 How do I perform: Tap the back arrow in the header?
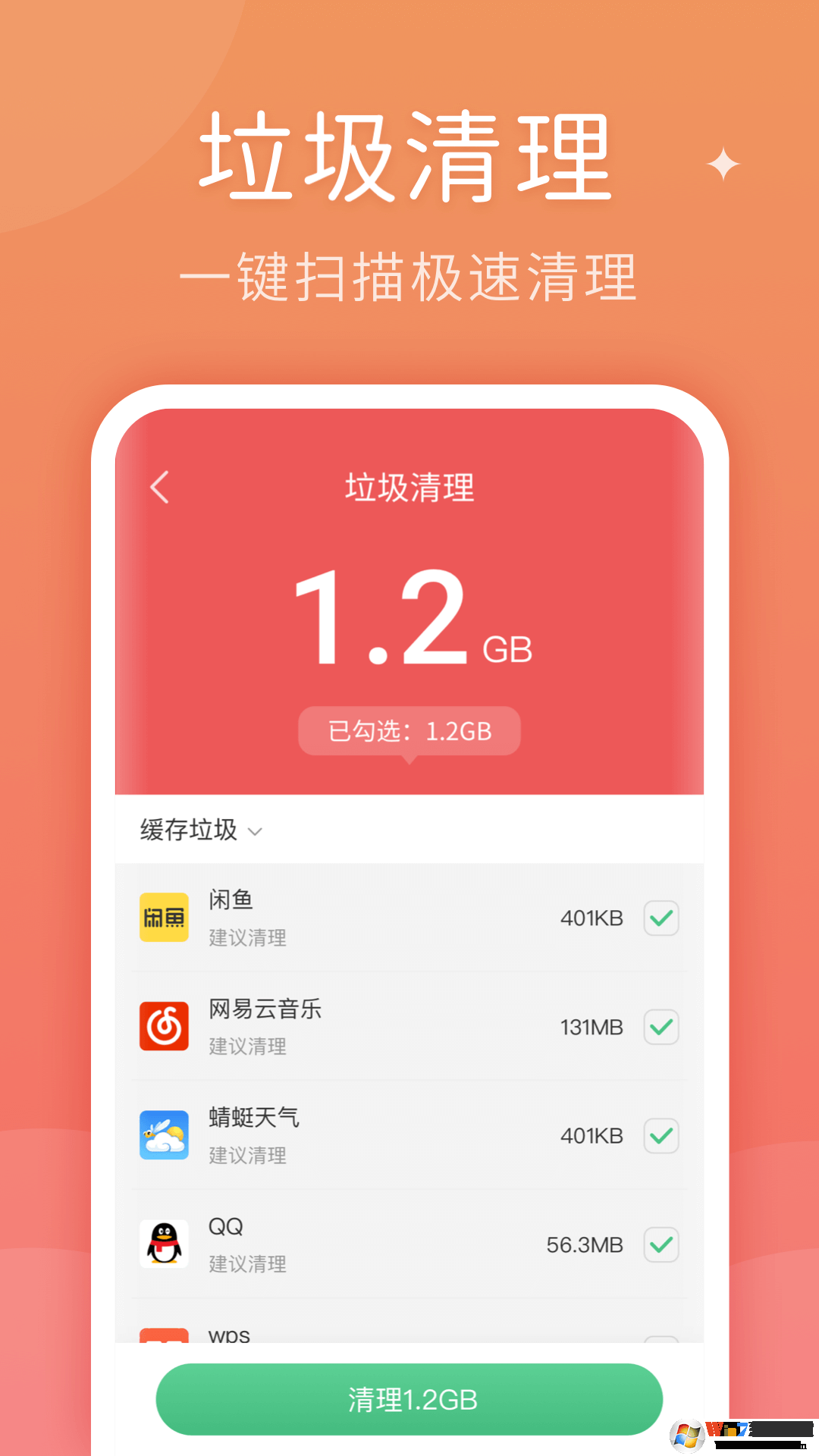click(x=160, y=488)
